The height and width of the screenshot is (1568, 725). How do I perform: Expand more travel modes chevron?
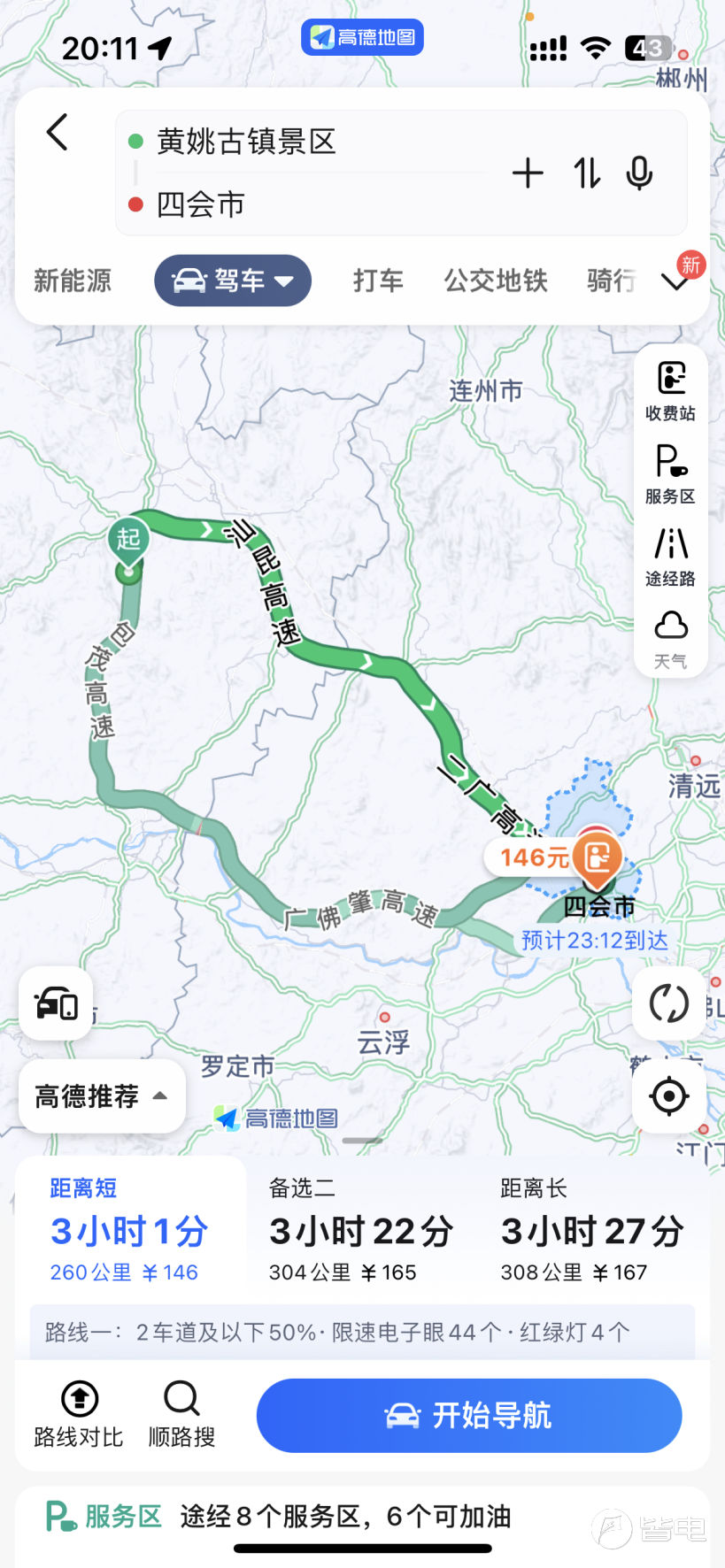point(675,281)
